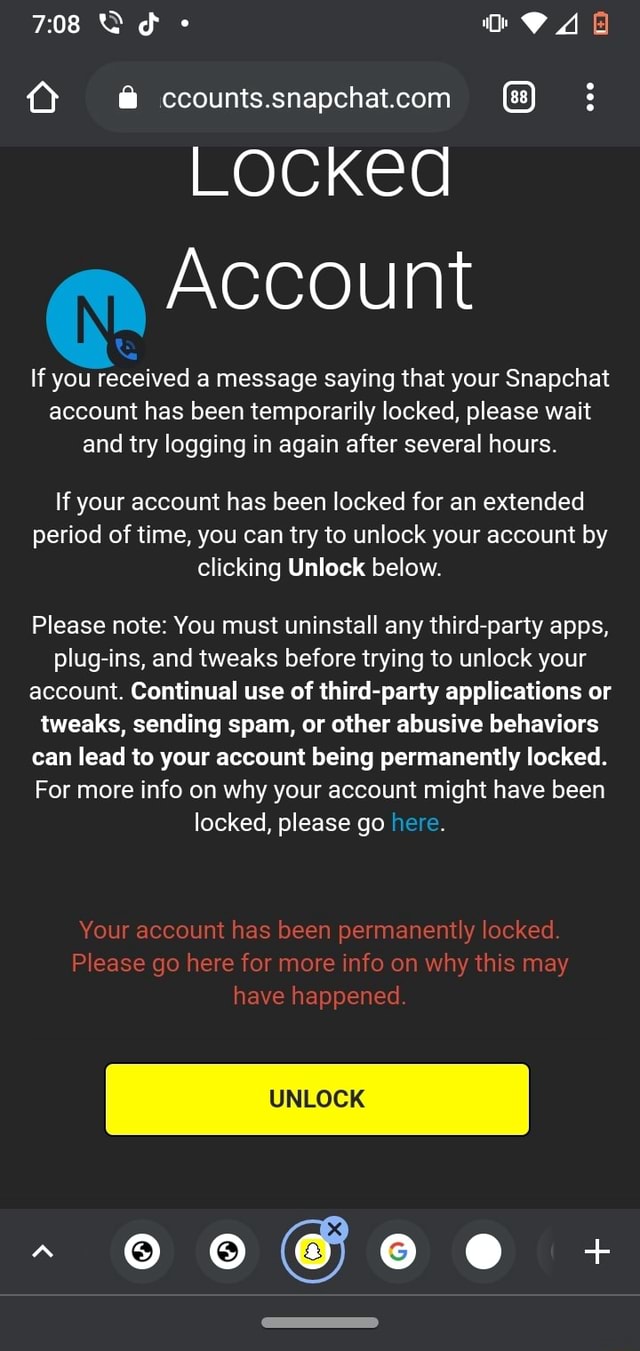Open the tab switcher showing 88 tabs

pyautogui.click(x=518, y=97)
